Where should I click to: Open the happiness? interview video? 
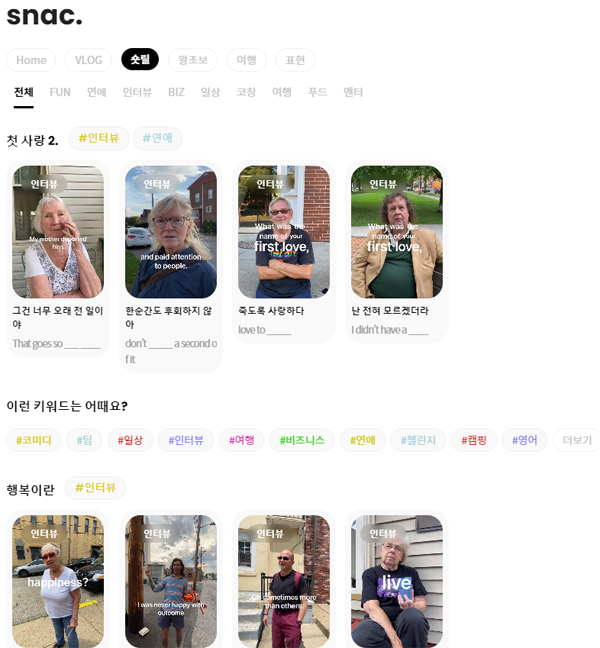click(58, 580)
